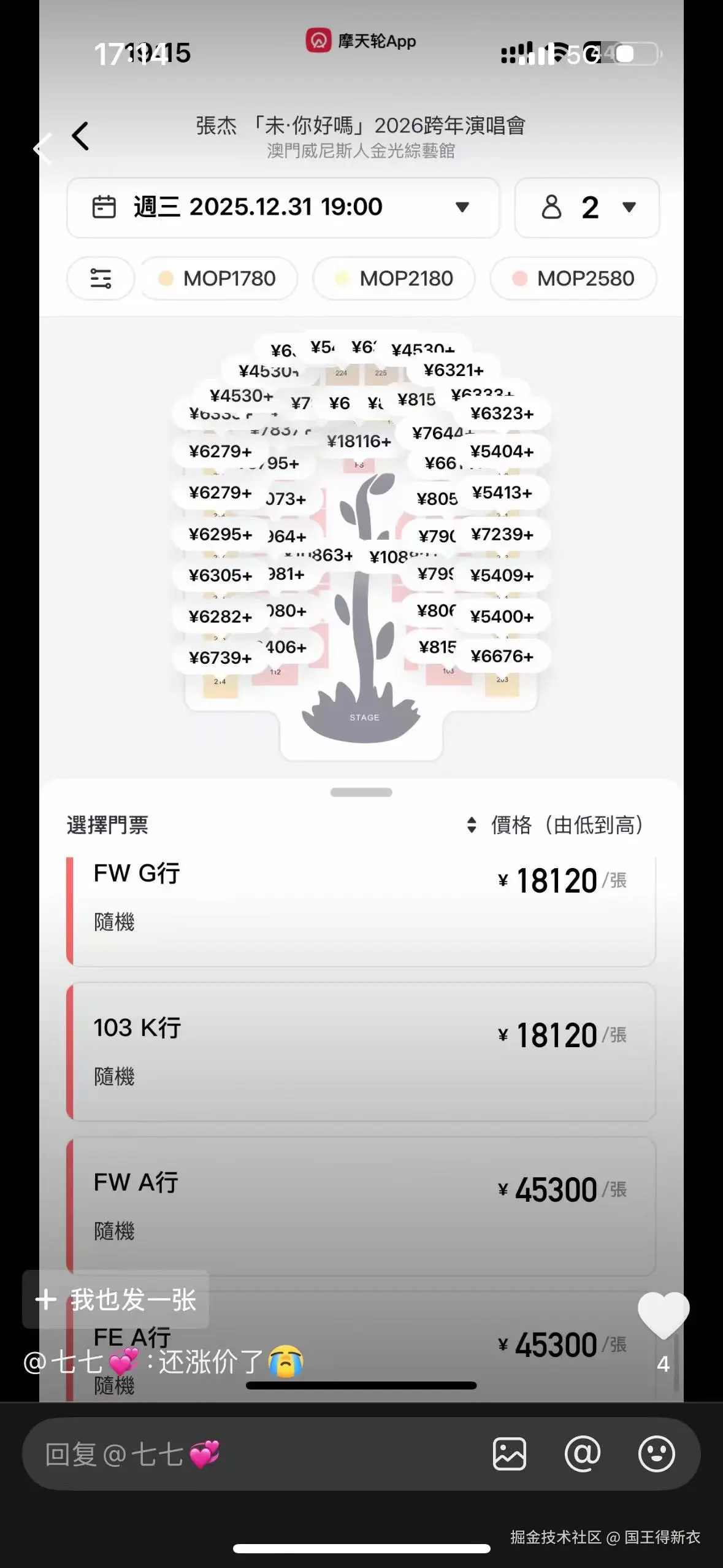This screenshot has width=723, height=1568.
Task: Toggle the MOP2580 price filter
Action: (573, 278)
